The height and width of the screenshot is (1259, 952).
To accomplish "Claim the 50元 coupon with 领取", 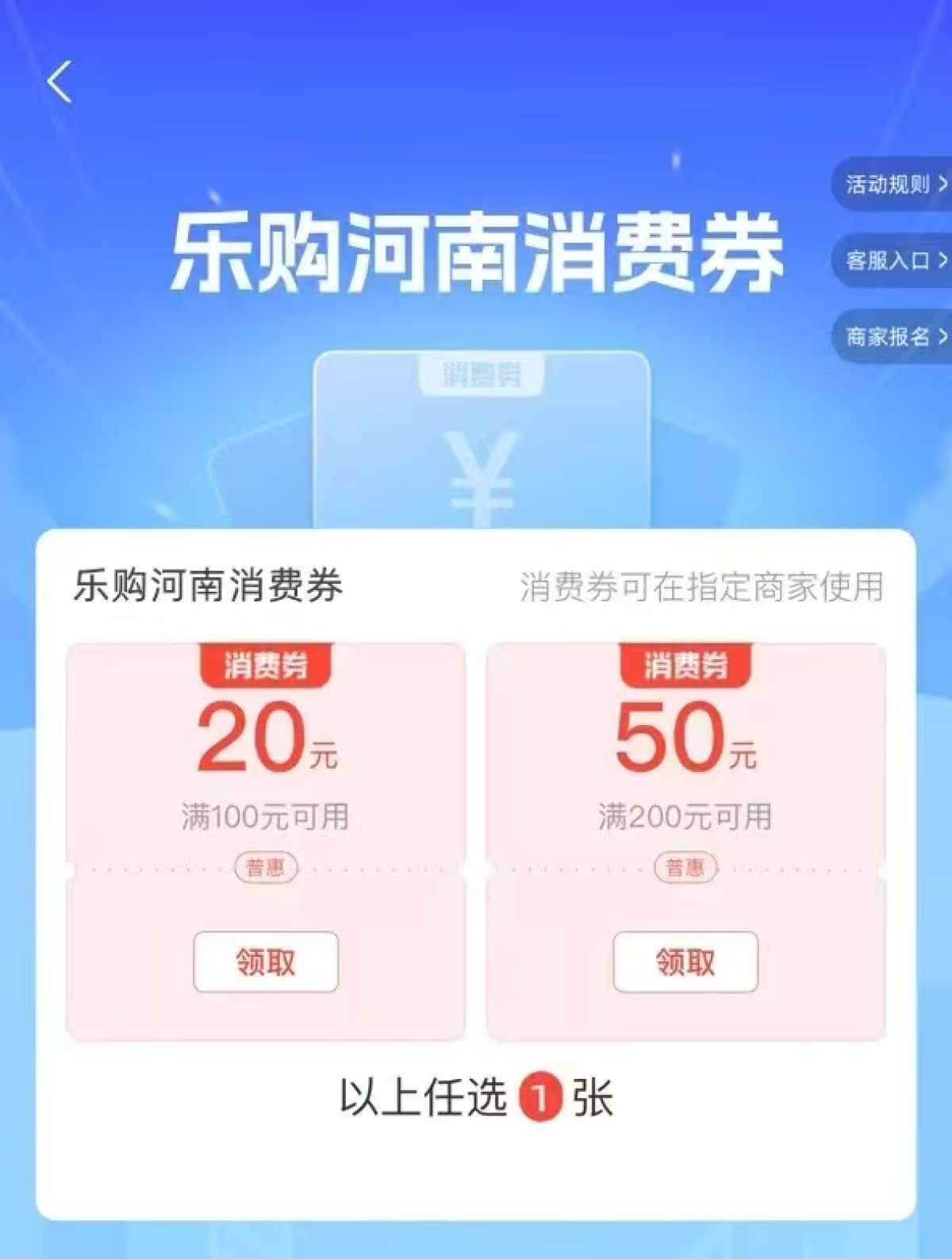I will (685, 962).
